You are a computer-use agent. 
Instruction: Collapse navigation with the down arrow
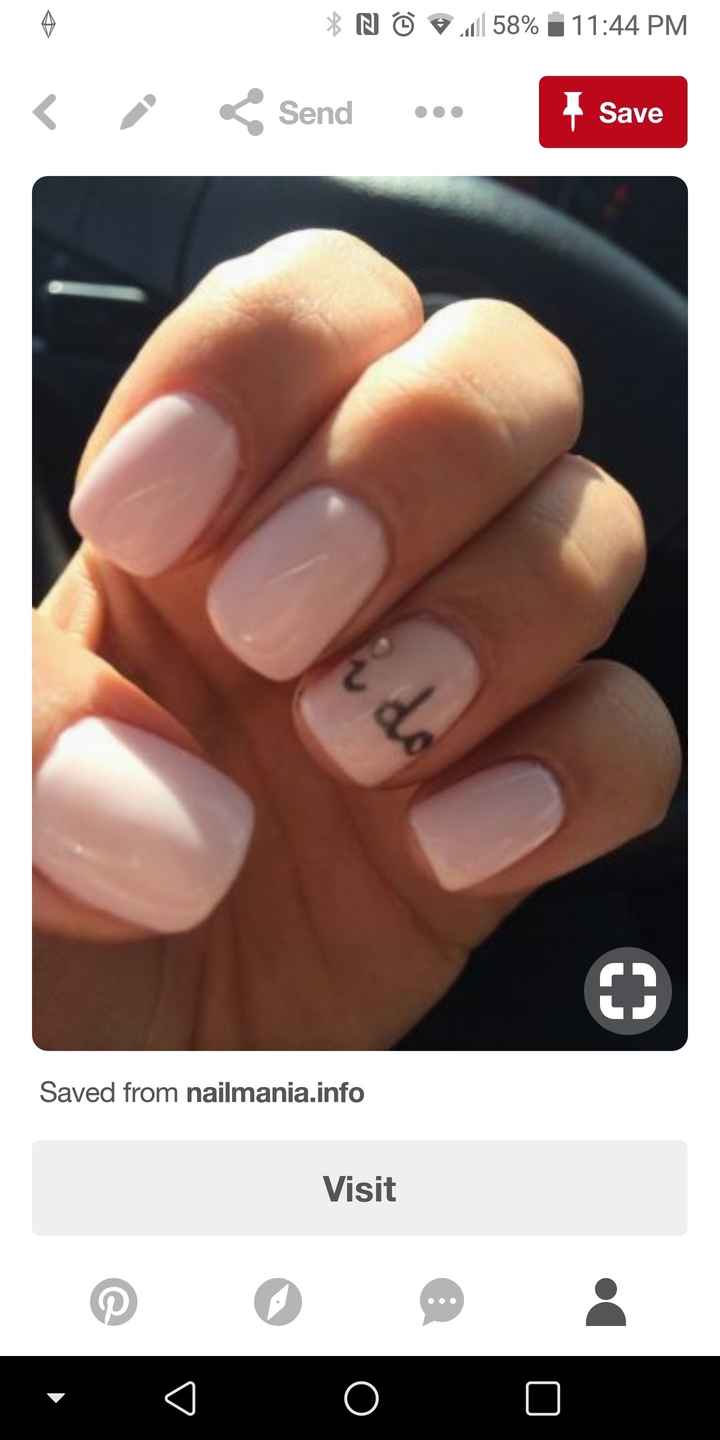point(57,1398)
